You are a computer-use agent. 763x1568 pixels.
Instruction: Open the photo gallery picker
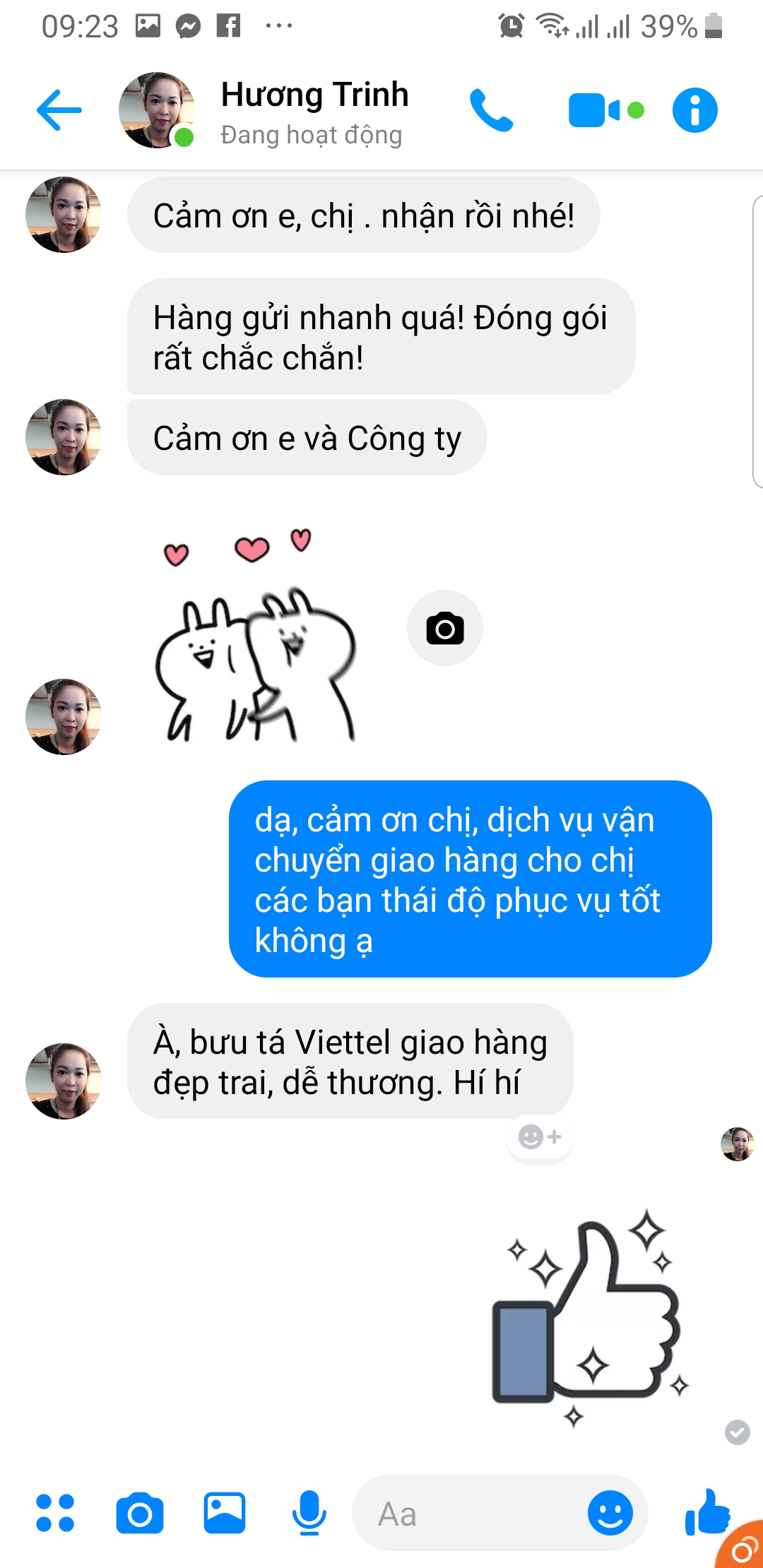[x=225, y=1513]
